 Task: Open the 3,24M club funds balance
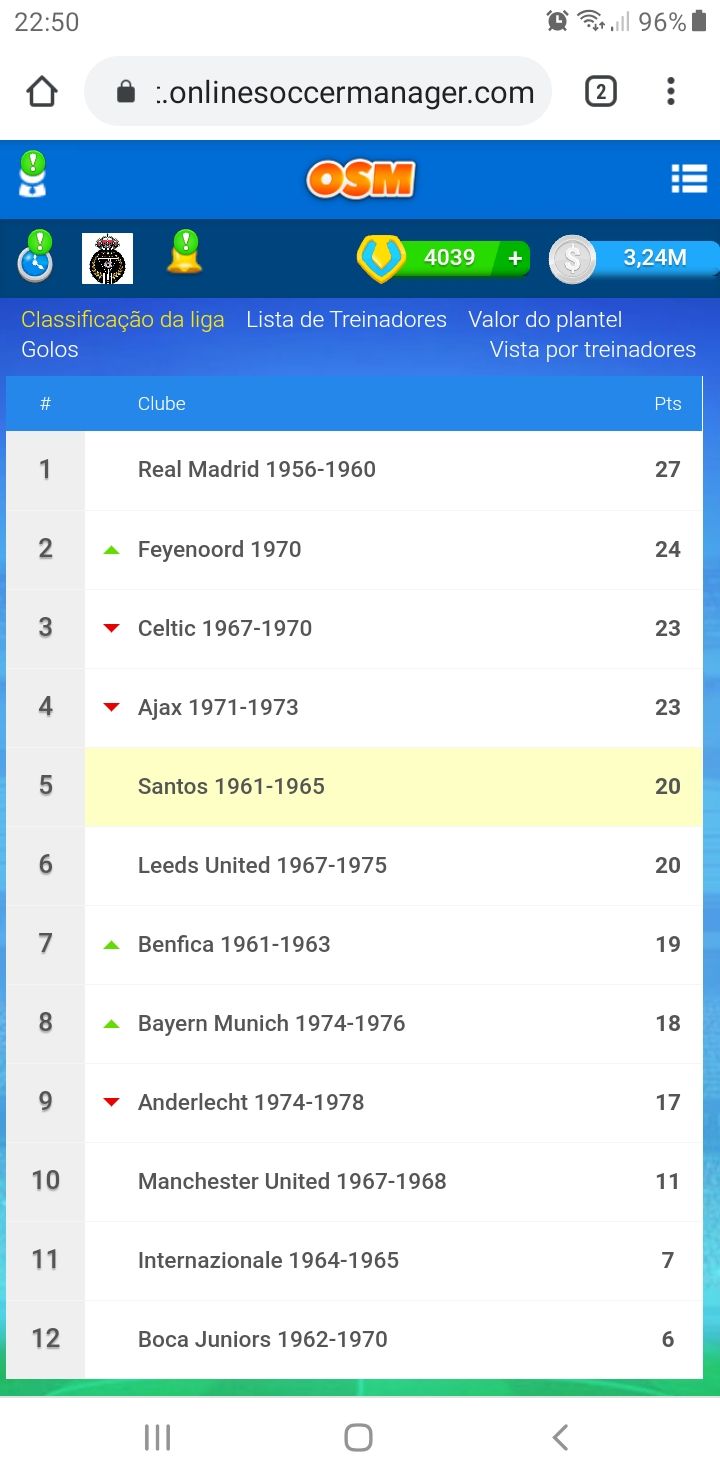click(x=636, y=258)
